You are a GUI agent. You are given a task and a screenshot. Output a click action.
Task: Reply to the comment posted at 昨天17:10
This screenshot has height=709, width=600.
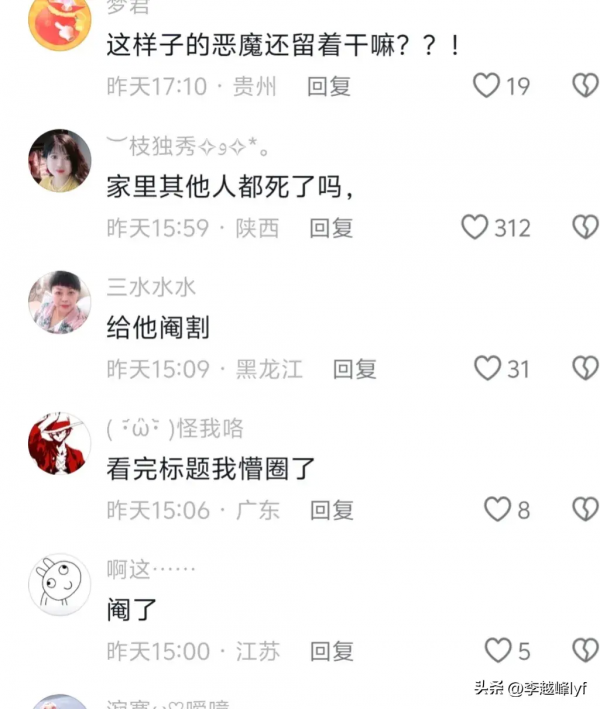[329, 86]
